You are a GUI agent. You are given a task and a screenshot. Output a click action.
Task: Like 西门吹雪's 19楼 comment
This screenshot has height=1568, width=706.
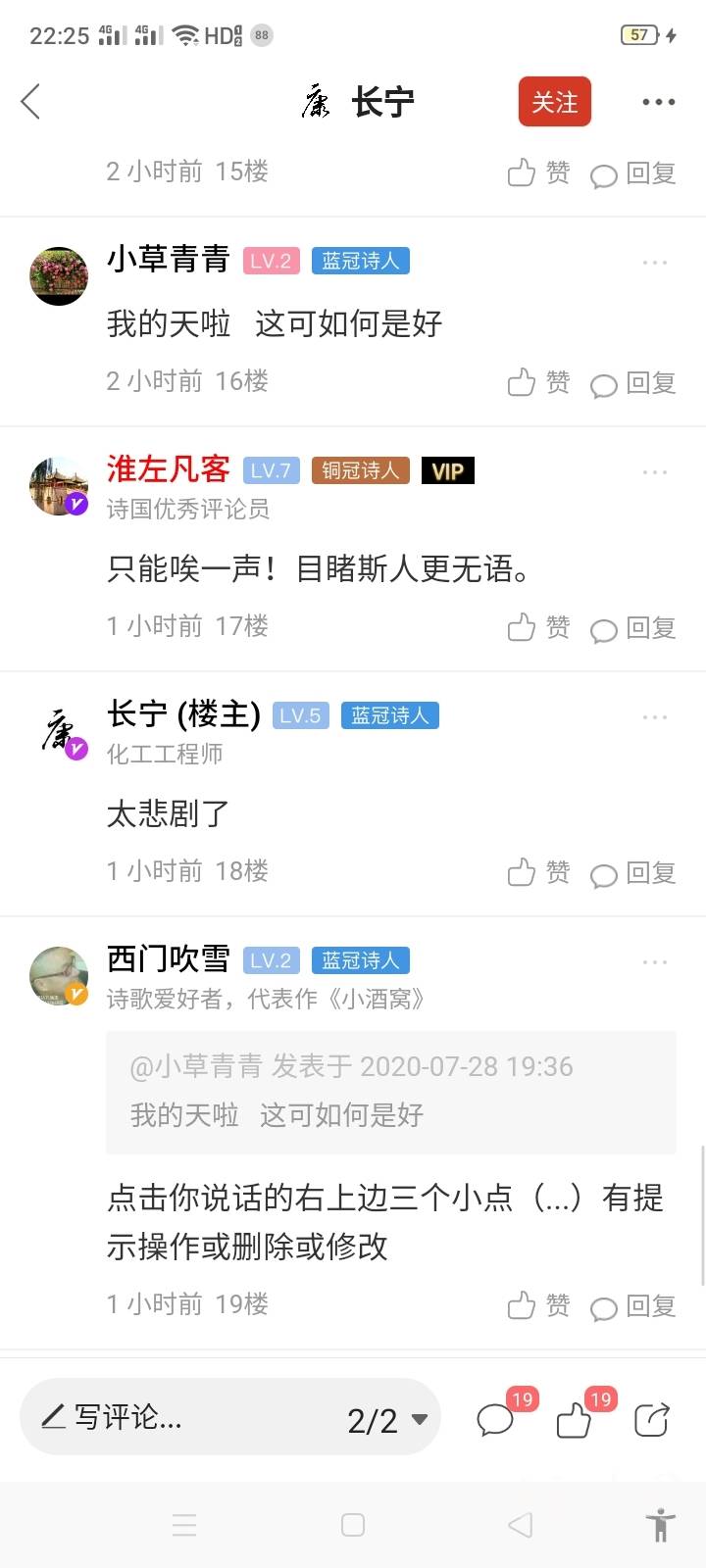(537, 1305)
